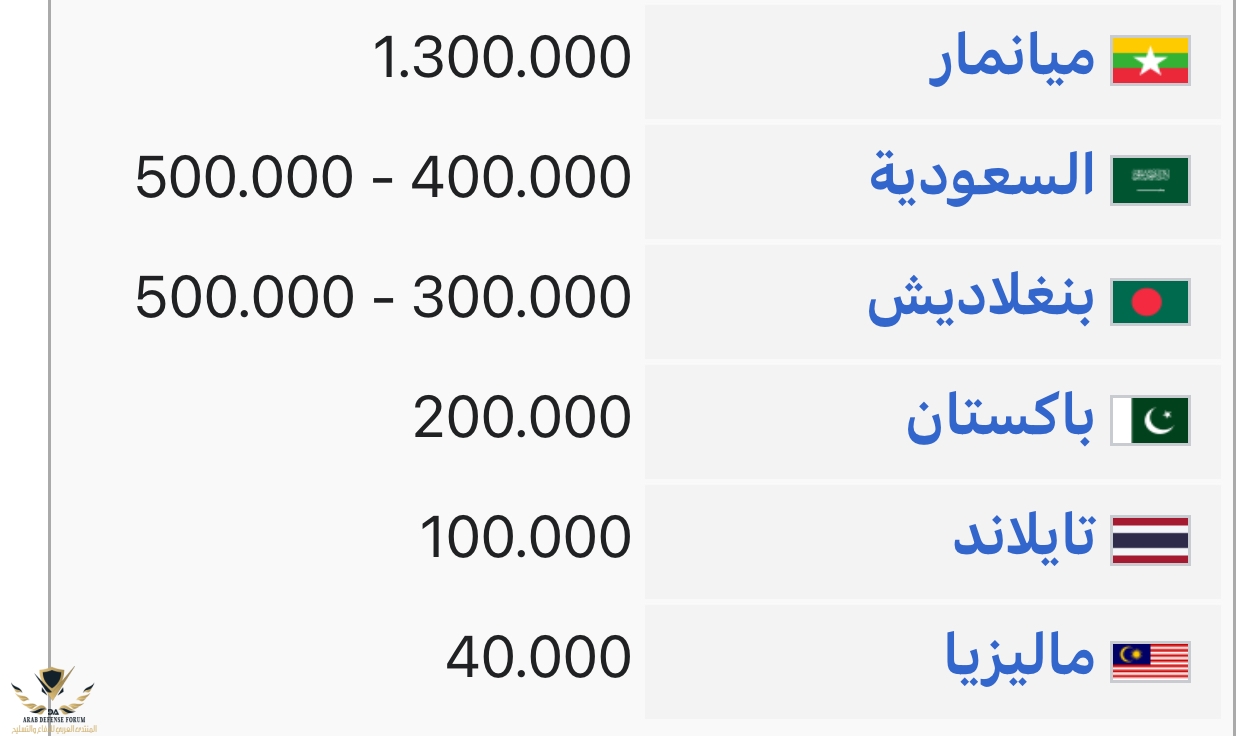Tap the السعودية link
Image resolution: width=1252 pixels, height=736 pixels.
click(982, 178)
